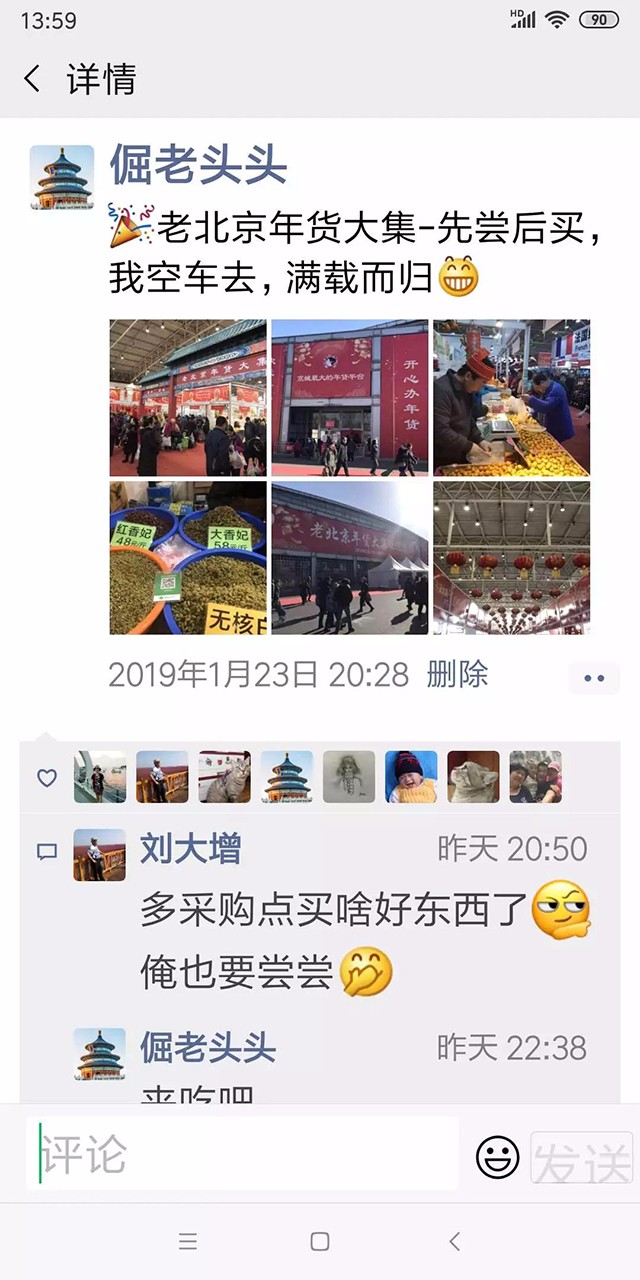Tap 倔老头头's temple avatar beside the post
The height and width of the screenshot is (1280, 640).
[62, 178]
